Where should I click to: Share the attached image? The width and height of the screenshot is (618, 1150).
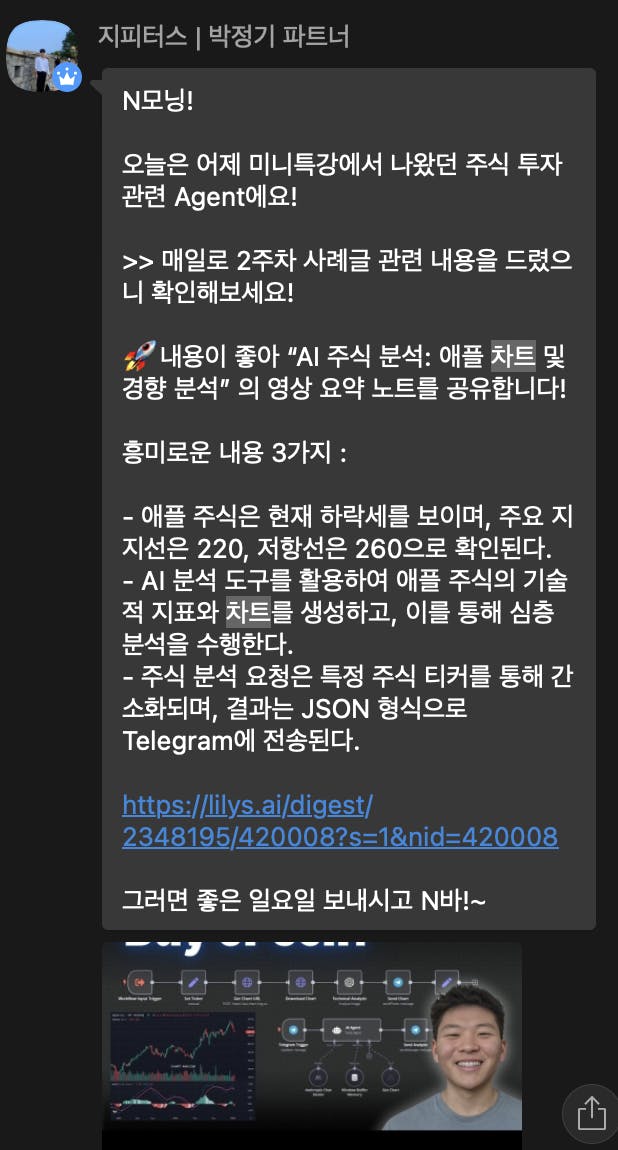590,1112
